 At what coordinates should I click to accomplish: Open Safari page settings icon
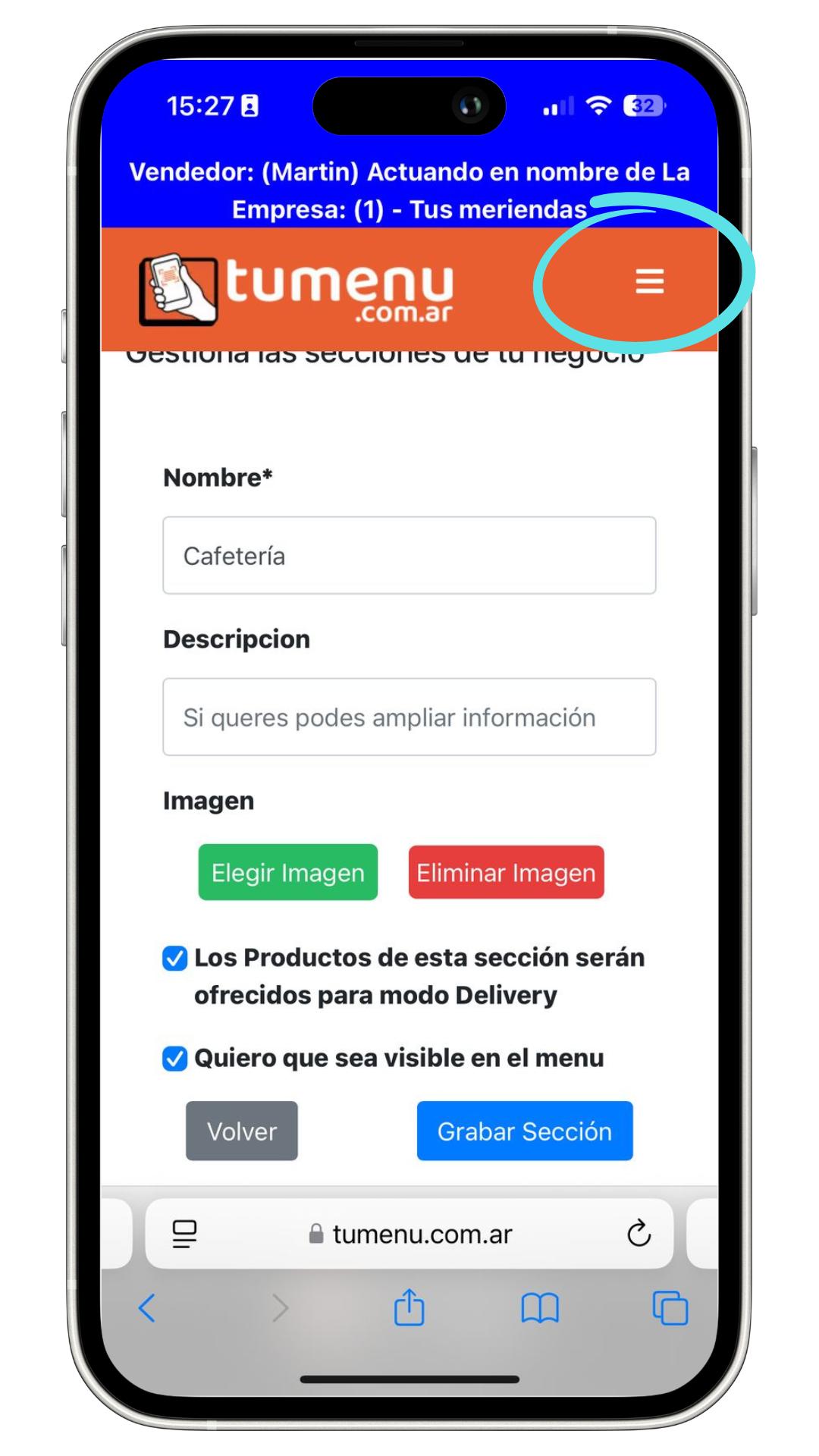tap(184, 1234)
